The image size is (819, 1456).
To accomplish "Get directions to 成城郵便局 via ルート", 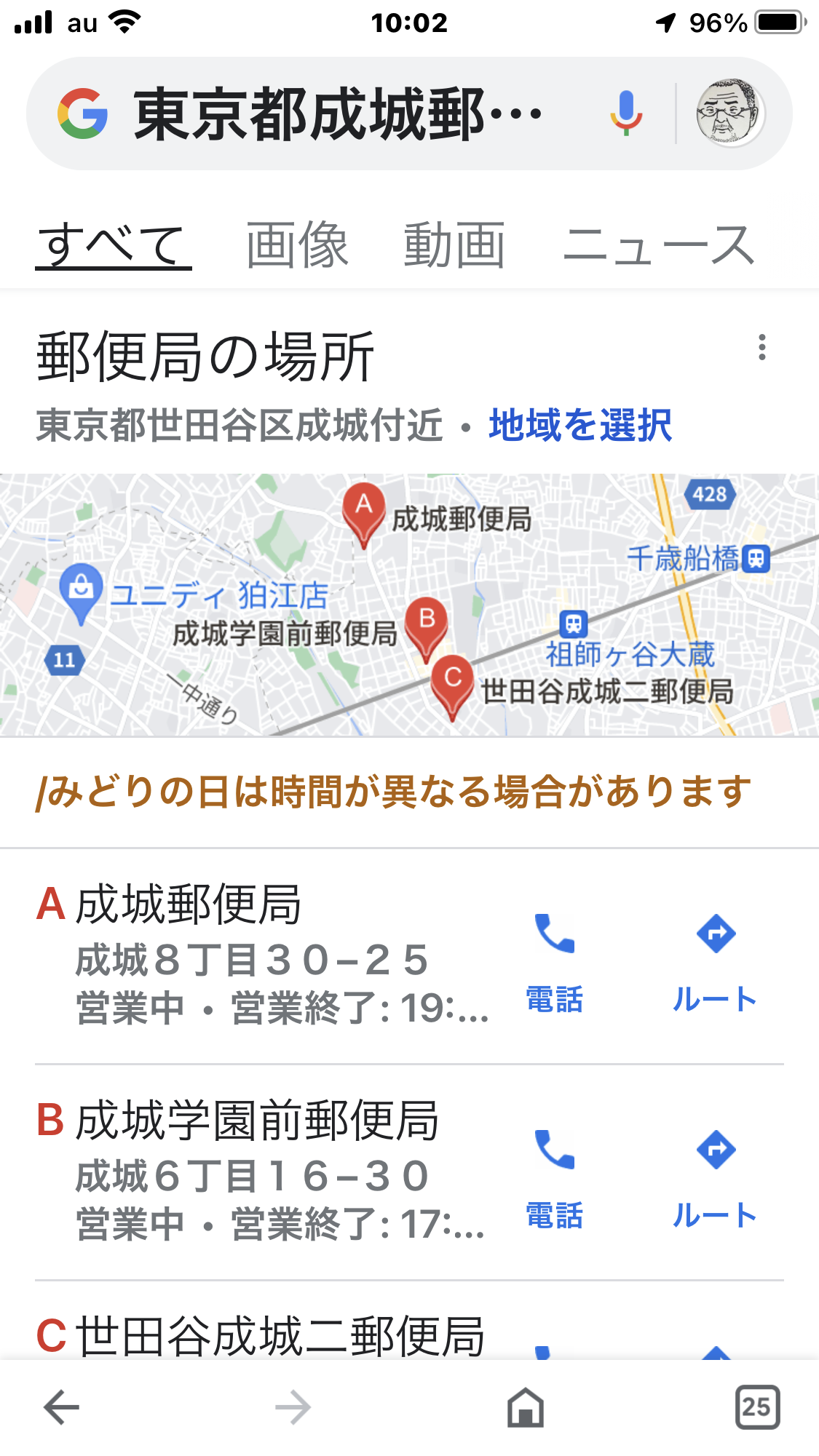I will click(x=716, y=957).
